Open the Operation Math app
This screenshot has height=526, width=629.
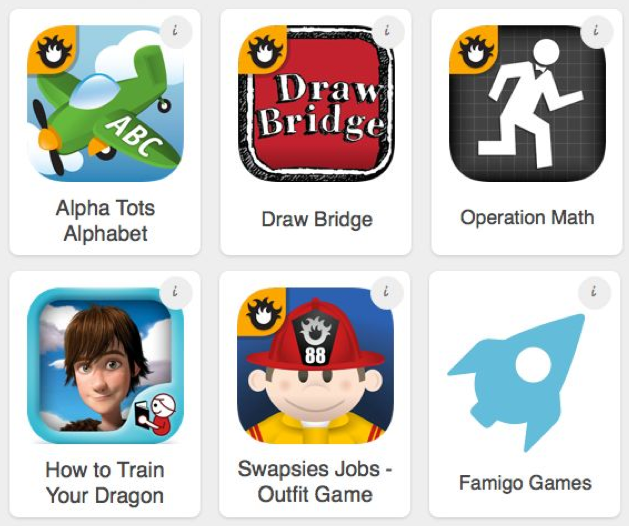pos(527,105)
